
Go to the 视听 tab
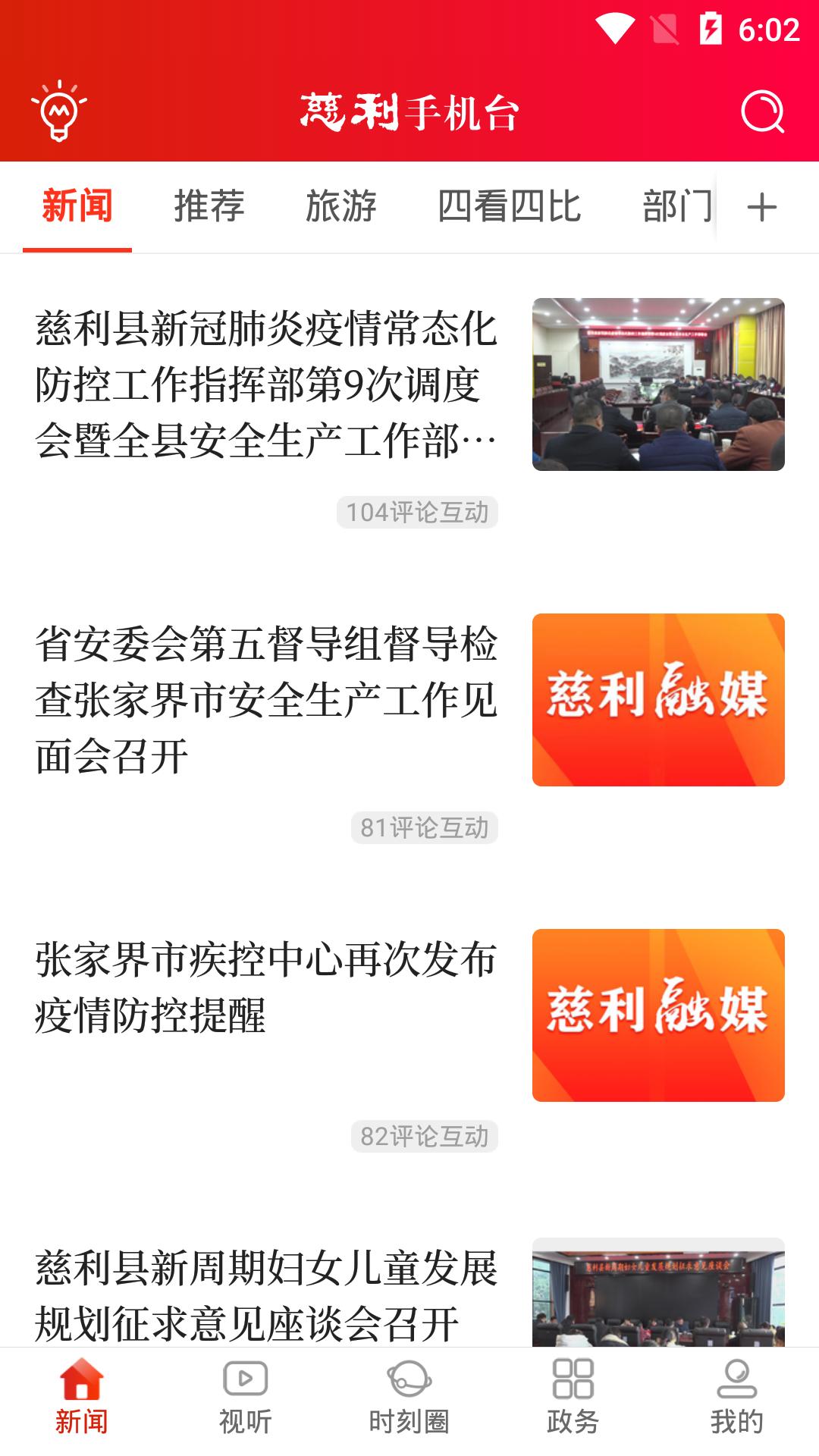[x=245, y=1398]
